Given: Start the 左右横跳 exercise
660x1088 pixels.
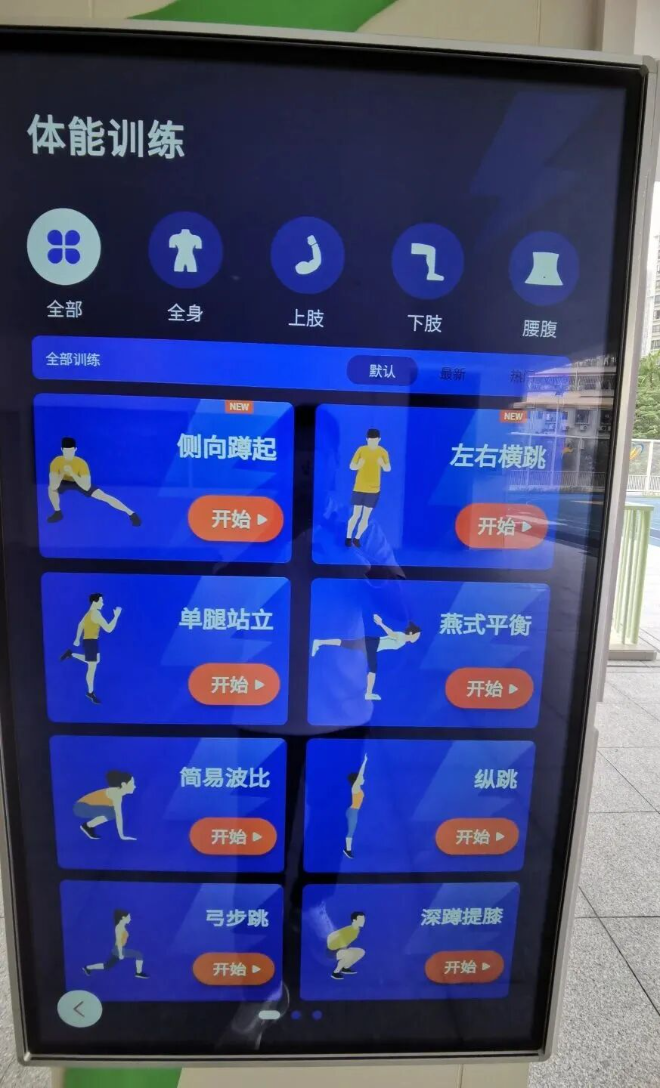Looking at the screenshot, I should point(500,526).
